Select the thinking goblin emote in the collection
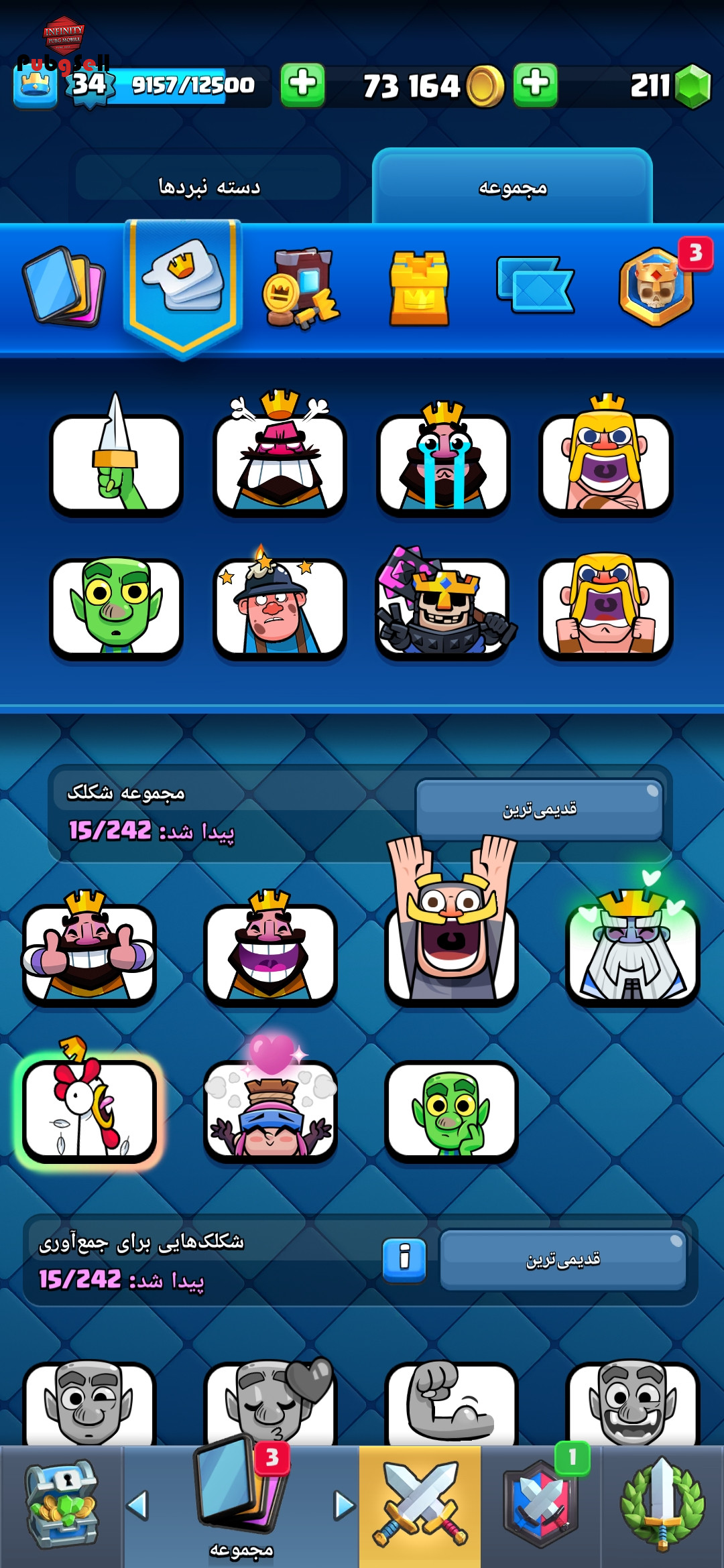Screen dimensions: 724x1568 (451, 1110)
